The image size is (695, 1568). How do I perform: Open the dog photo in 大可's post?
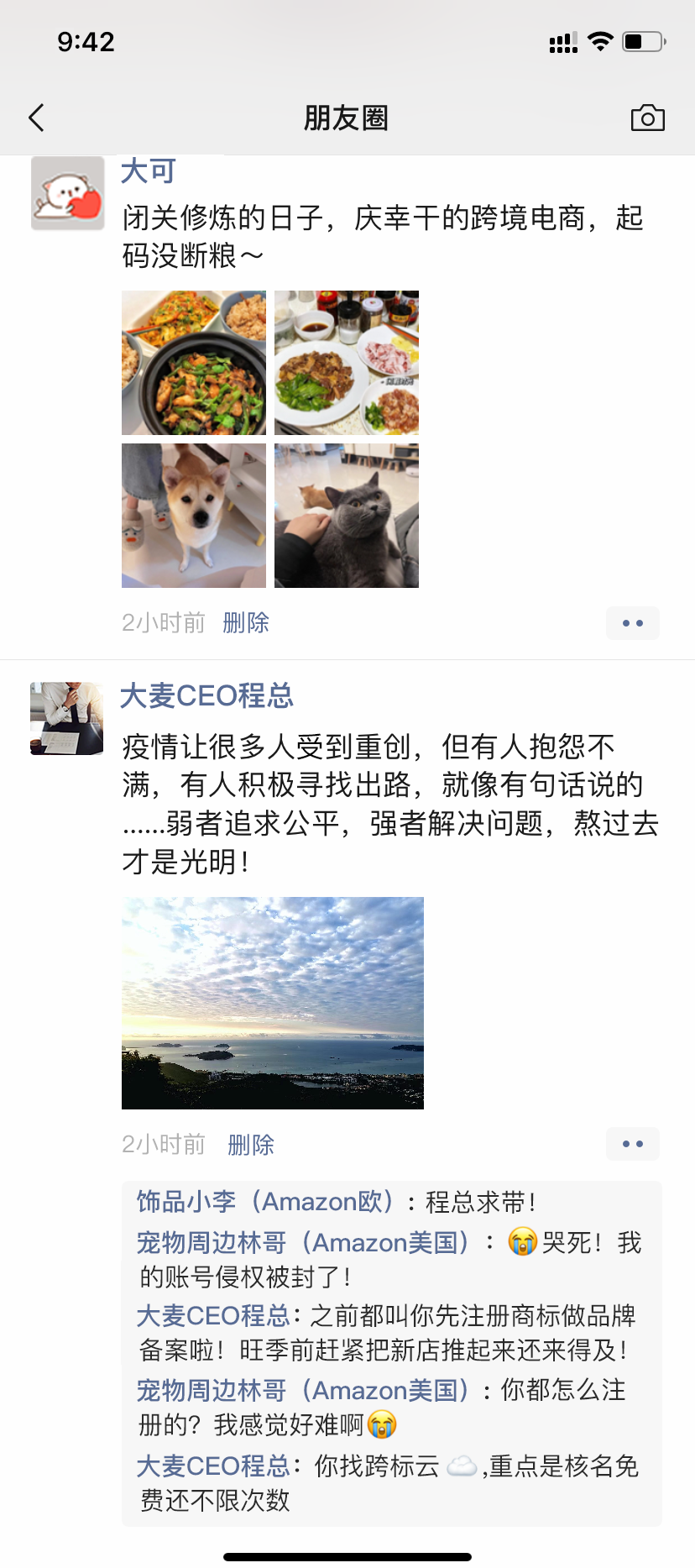coord(193,515)
